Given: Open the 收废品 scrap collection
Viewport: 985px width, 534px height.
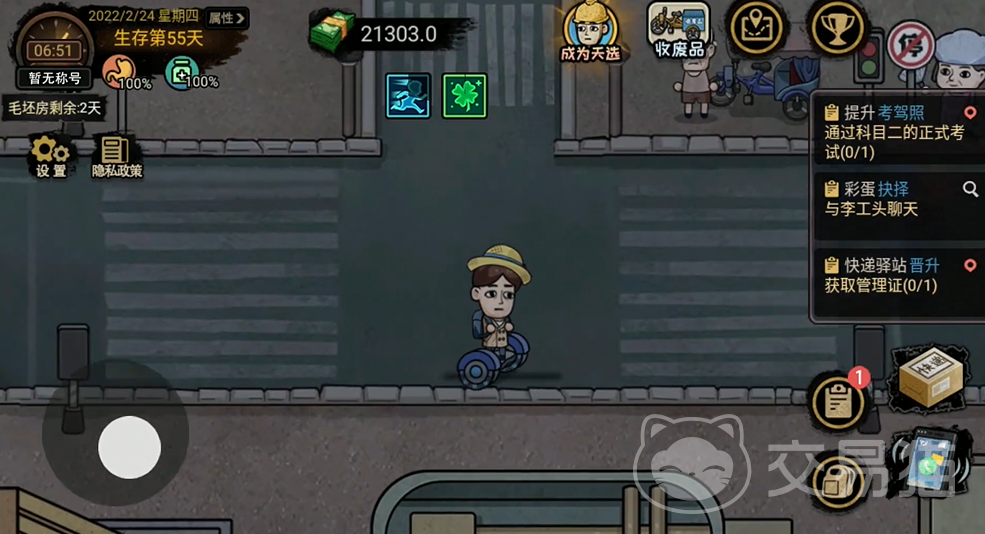Looking at the screenshot, I should tap(679, 30).
